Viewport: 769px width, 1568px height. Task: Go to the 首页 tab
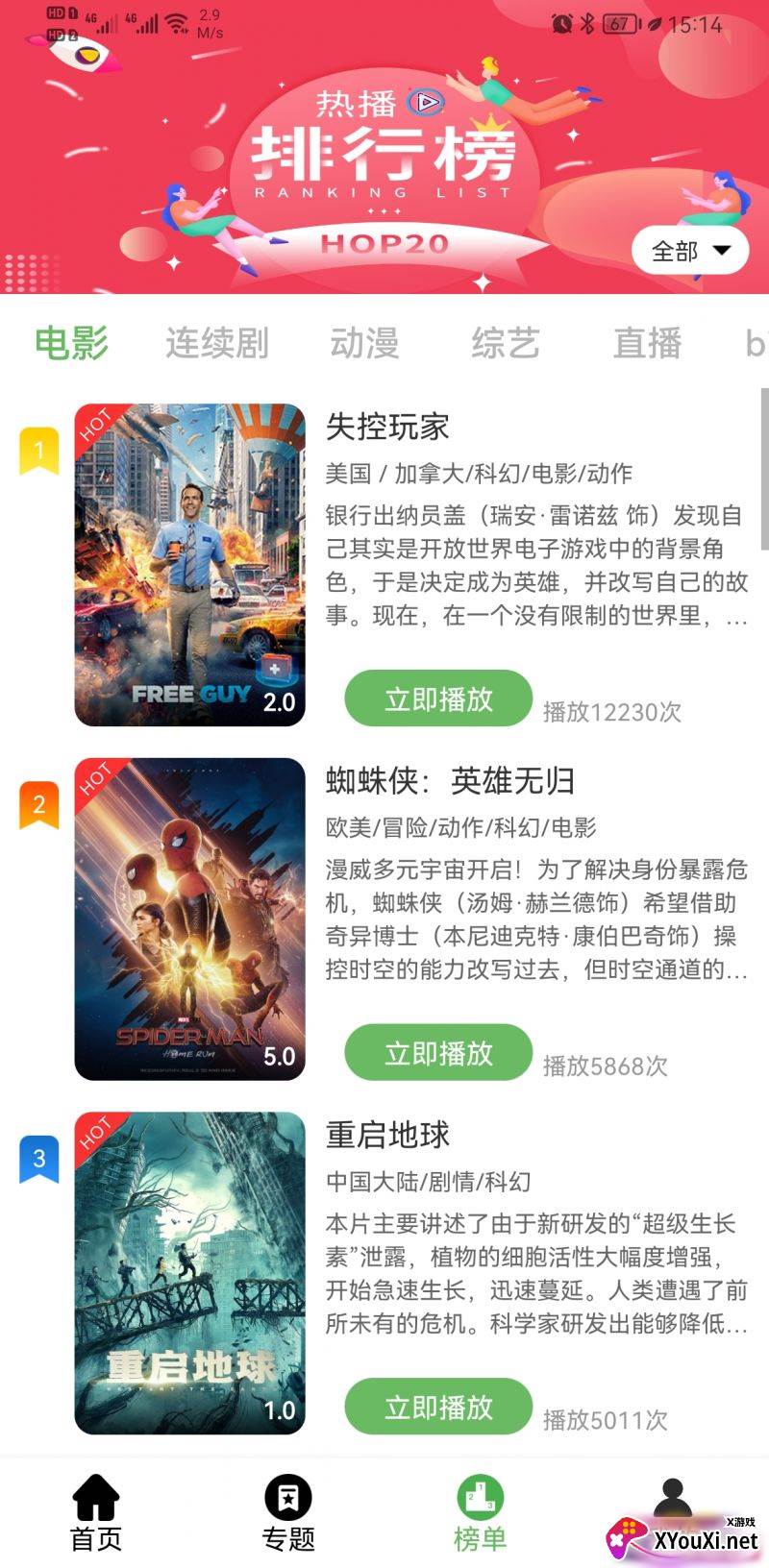[x=96, y=1513]
